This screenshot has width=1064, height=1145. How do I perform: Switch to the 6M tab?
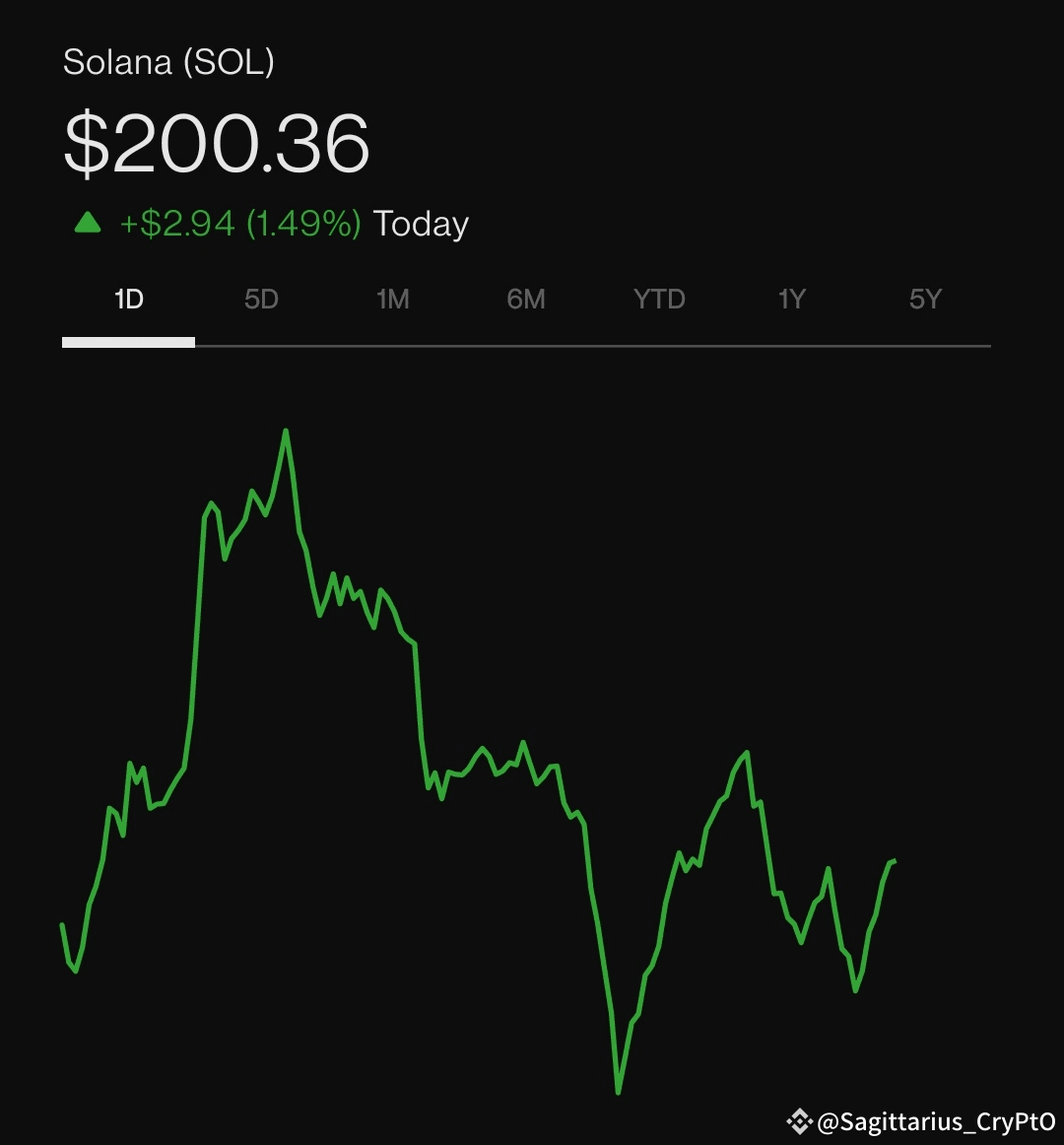[x=526, y=300]
